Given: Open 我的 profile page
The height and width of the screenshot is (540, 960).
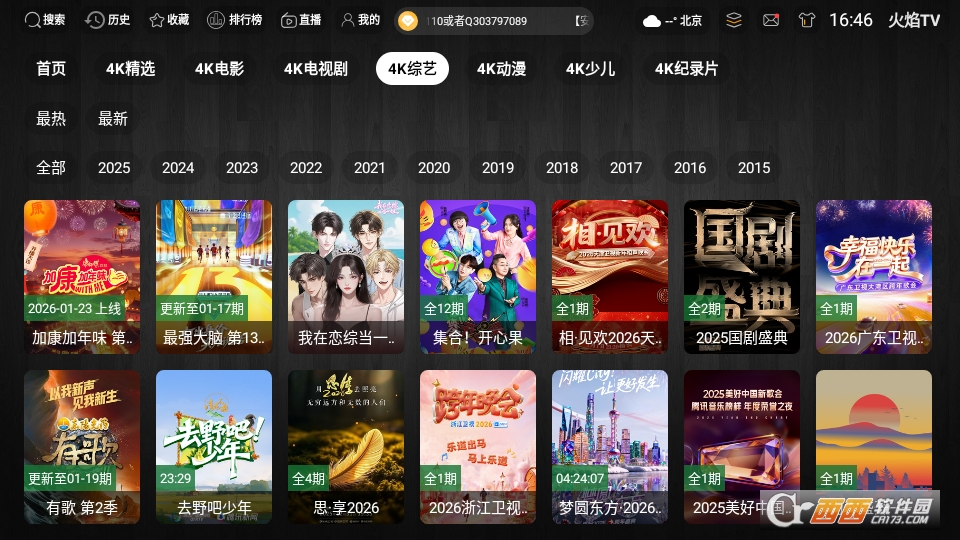Looking at the screenshot, I should tap(360, 20).
